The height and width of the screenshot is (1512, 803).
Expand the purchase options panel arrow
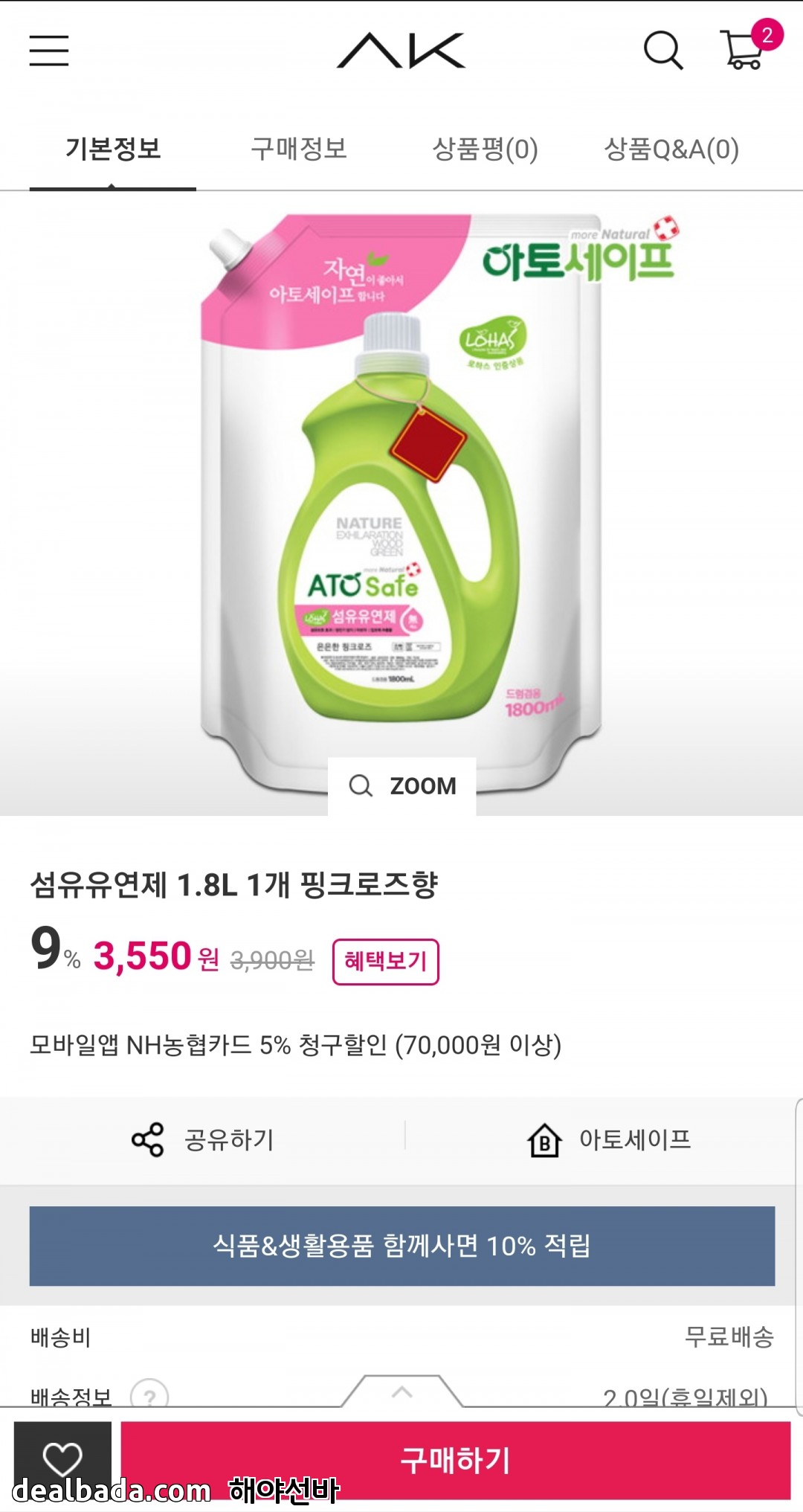[x=401, y=1391]
